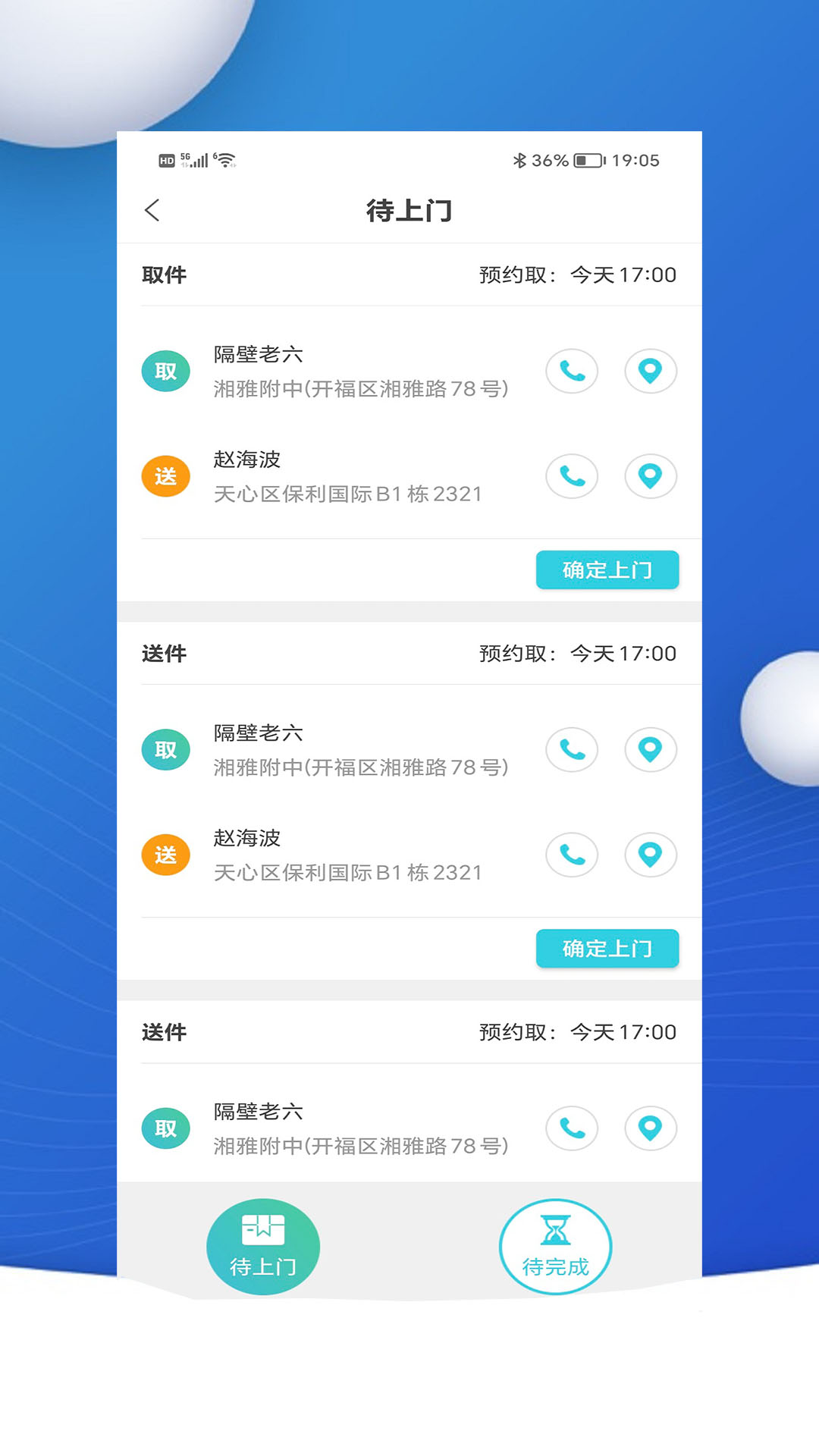Call 隔壁老六 in the first 取件 order
Screen dimensions: 819x1456
click(x=573, y=372)
